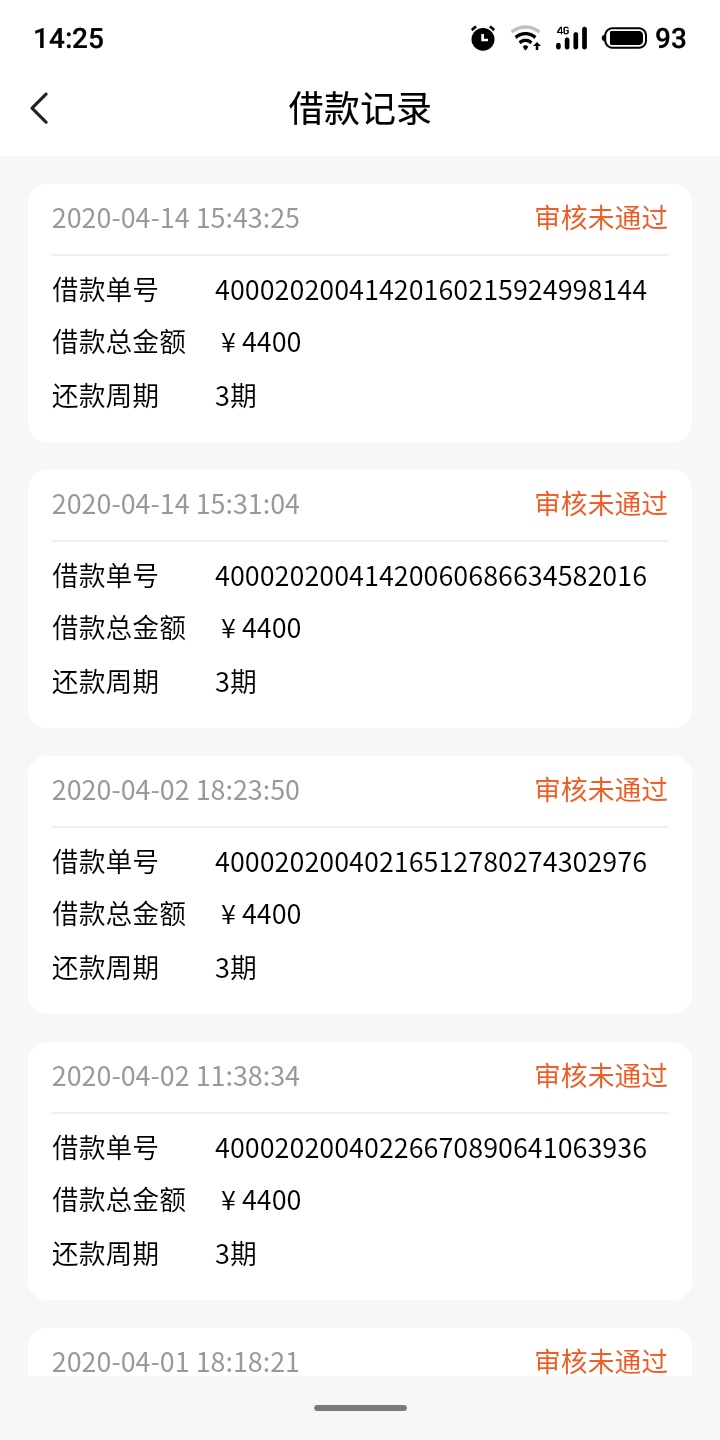
Task: Open loan record dated 2020-04-14 15:43:25
Action: click(x=360, y=313)
